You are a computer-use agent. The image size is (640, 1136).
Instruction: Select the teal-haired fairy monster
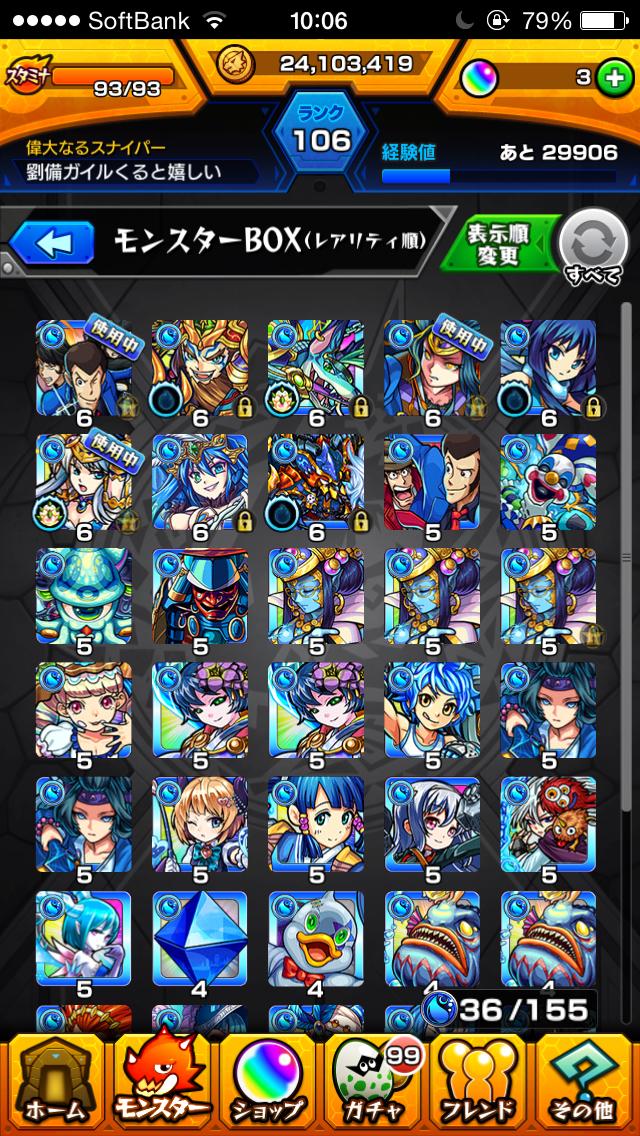pyautogui.click(x=83, y=939)
